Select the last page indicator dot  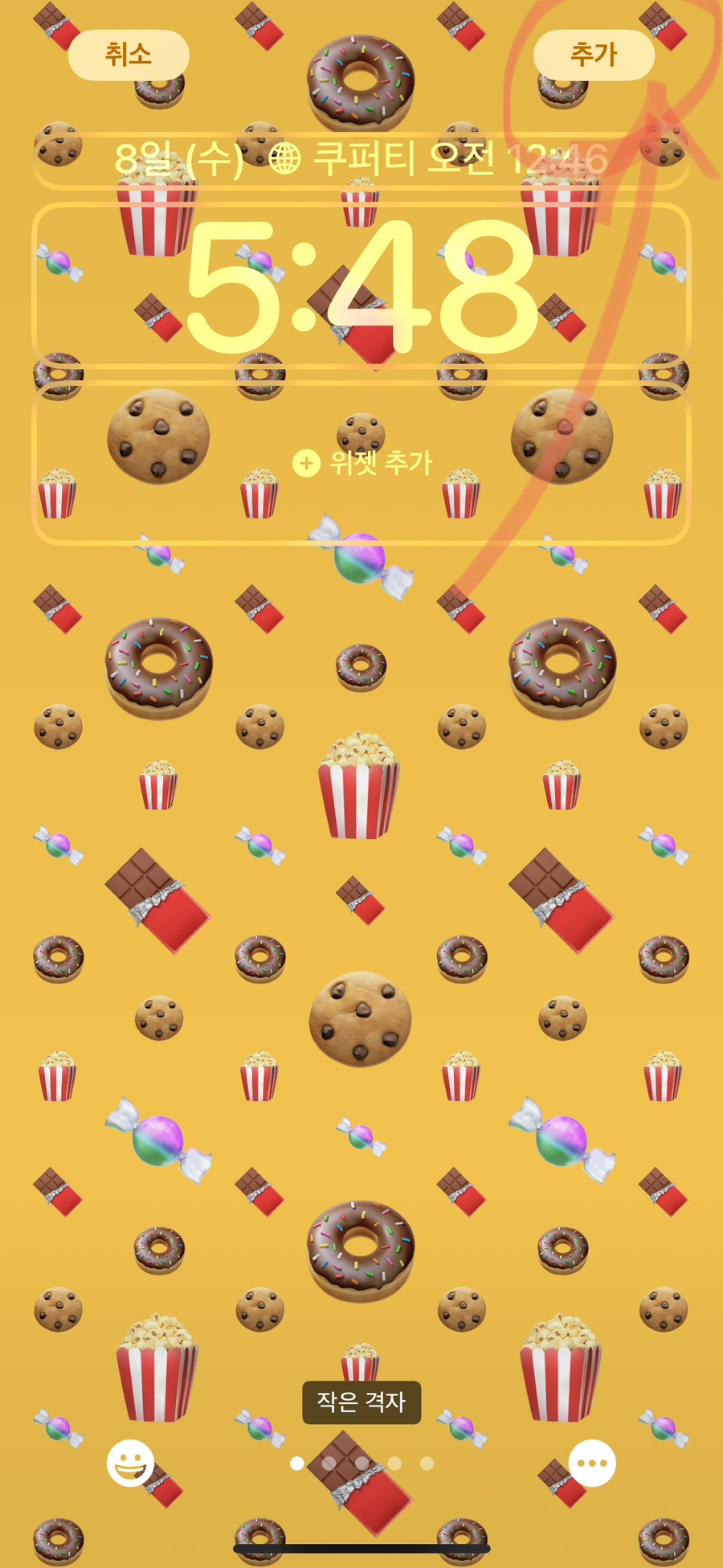pos(427,1464)
